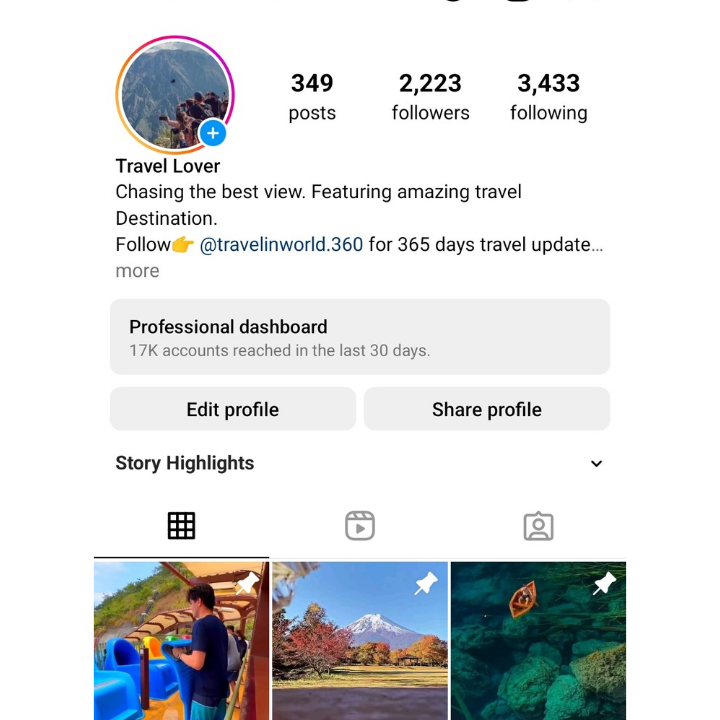Expand the bio with more
Viewport: 720px width, 720px height.
pyautogui.click(x=137, y=271)
